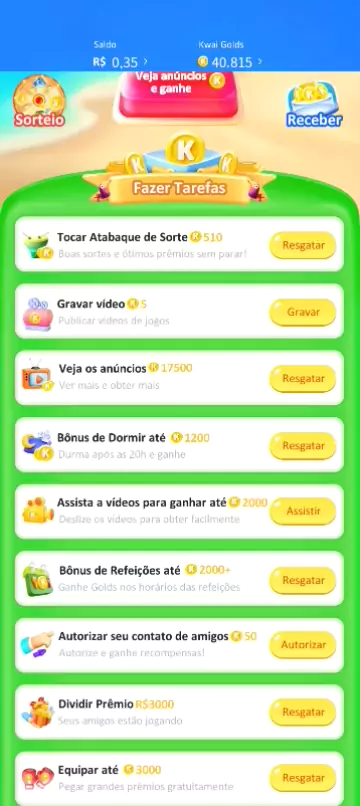360x806 pixels.
Task: Redeem the Veja os anúncios reward
Action: pyautogui.click(x=303, y=379)
